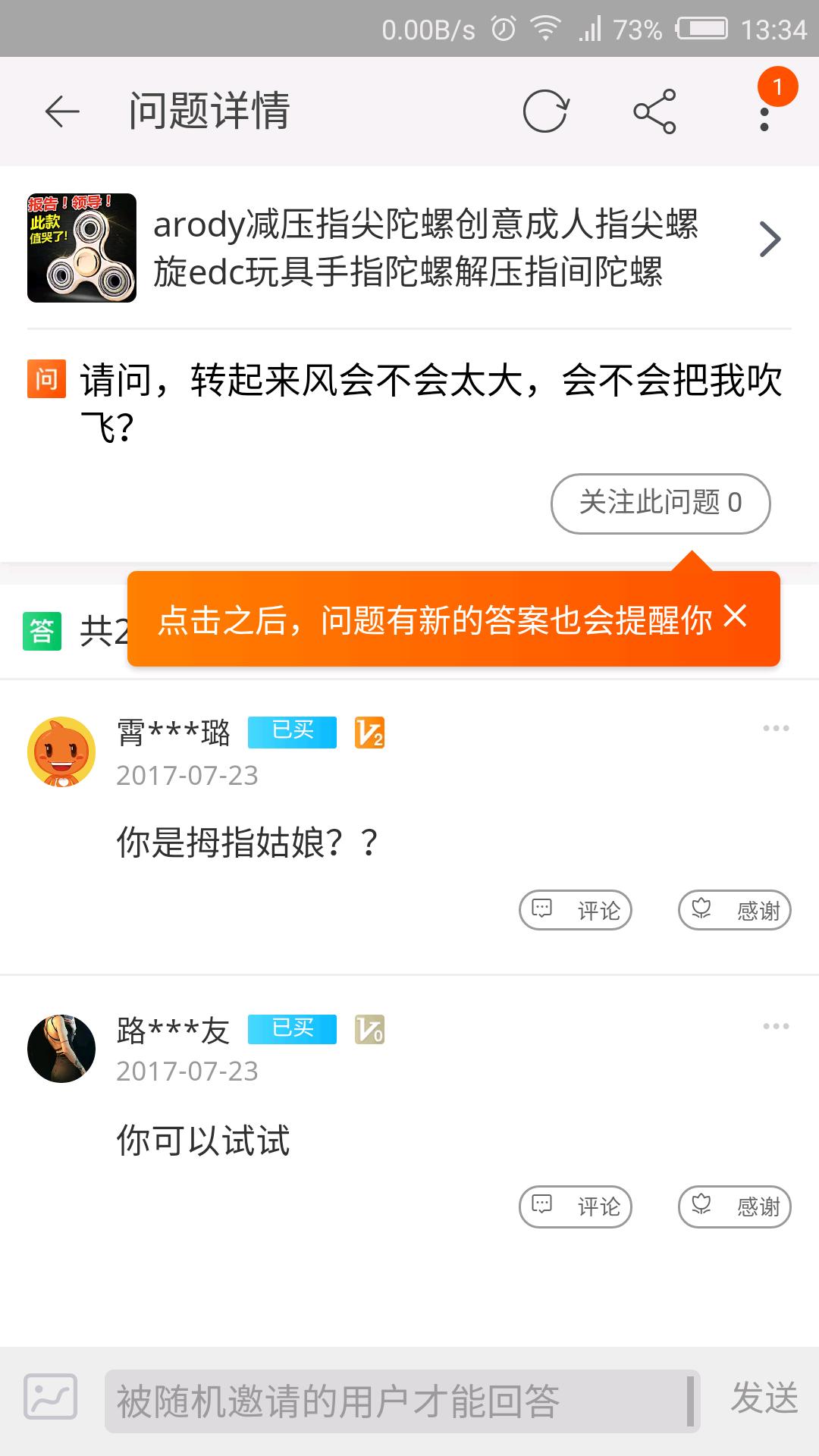819x1456 pixels.
Task: Toggle 关注此问题 to follow the question
Action: pos(660,504)
